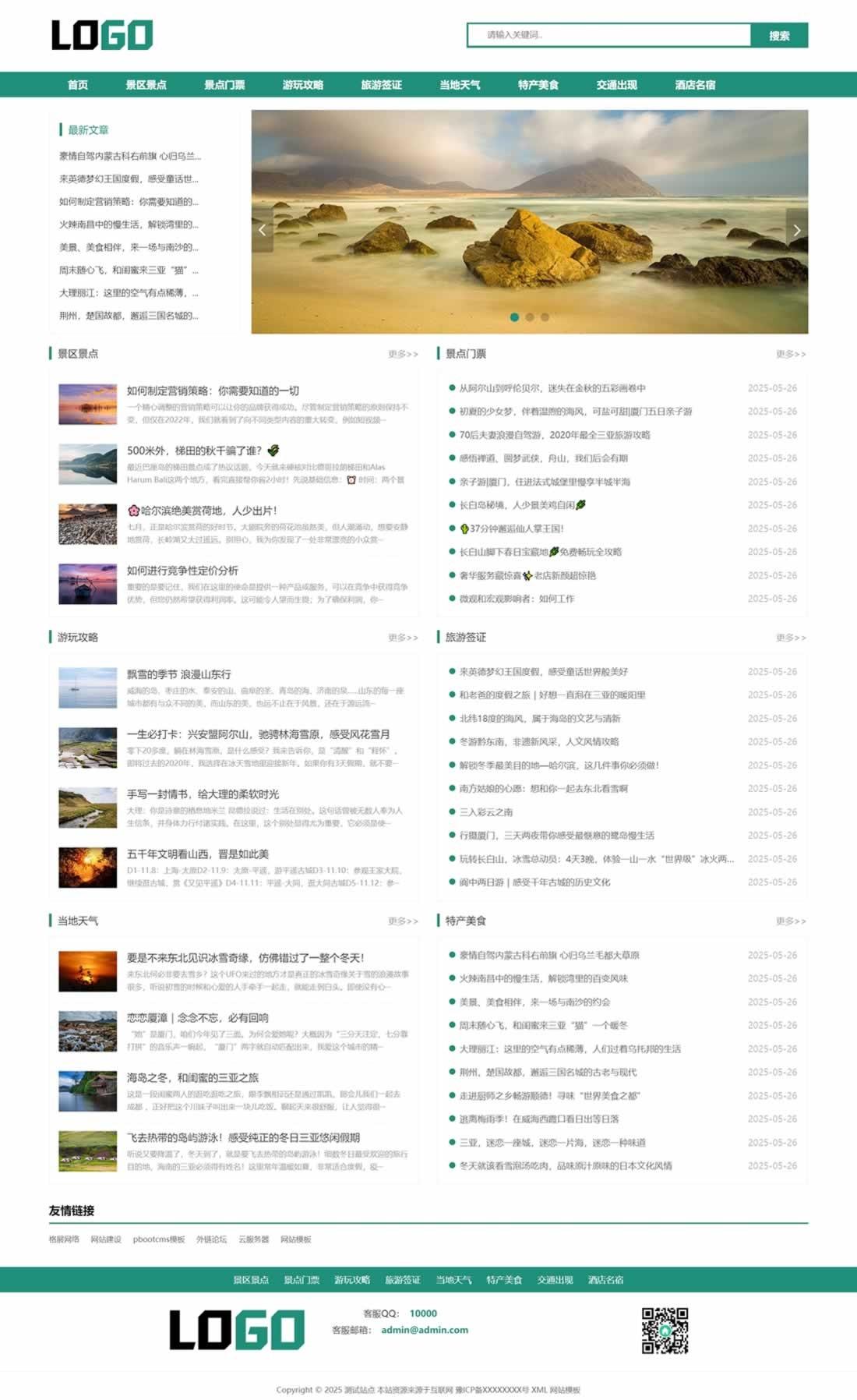Open 交通出现 in the footer navigation
The width and height of the screenshot is (857, 1400).
pyautogui.click(x=555, y=1280)
